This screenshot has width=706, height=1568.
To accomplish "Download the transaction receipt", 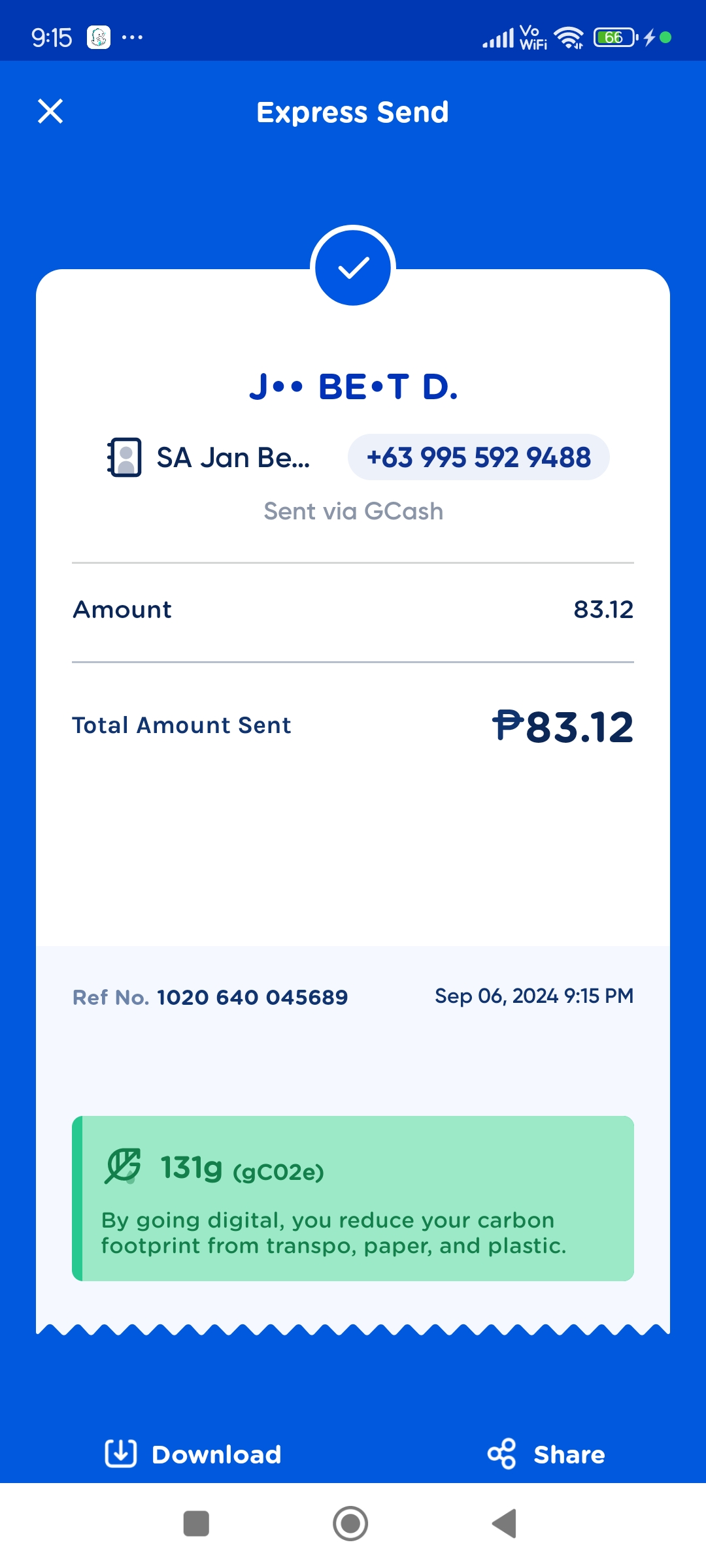I will 193,1454.
